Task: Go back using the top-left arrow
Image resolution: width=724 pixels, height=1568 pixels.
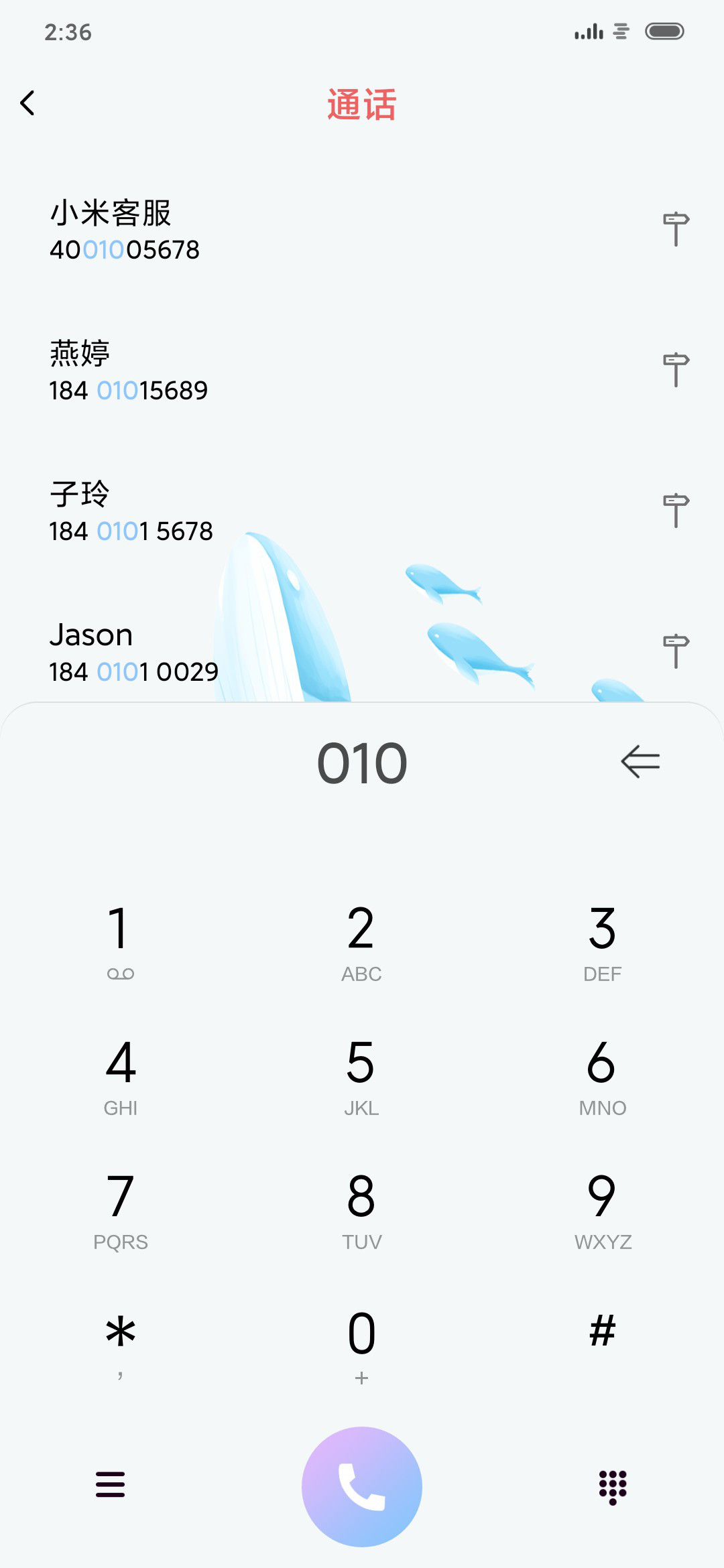Action: click(27, 103)
